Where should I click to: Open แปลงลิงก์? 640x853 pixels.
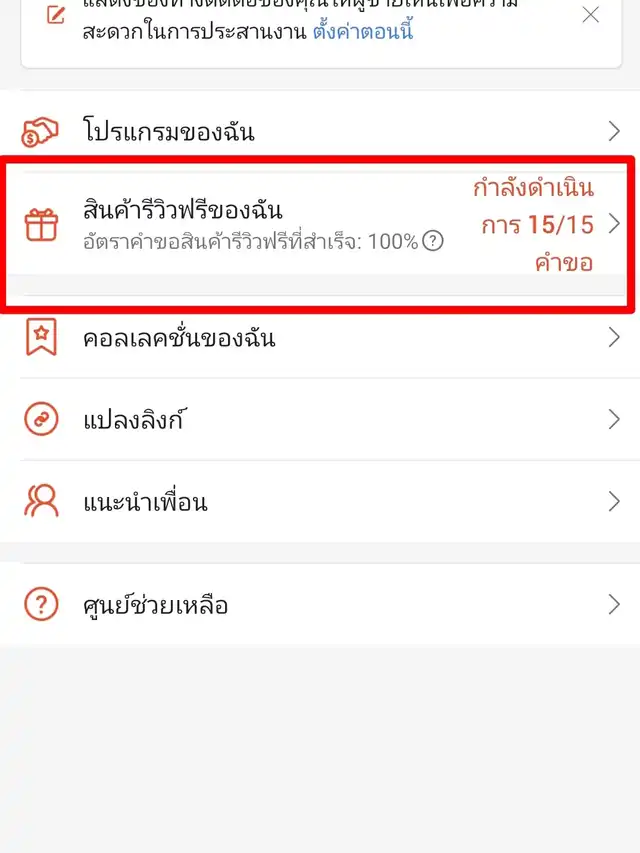(x=320, y=420)
